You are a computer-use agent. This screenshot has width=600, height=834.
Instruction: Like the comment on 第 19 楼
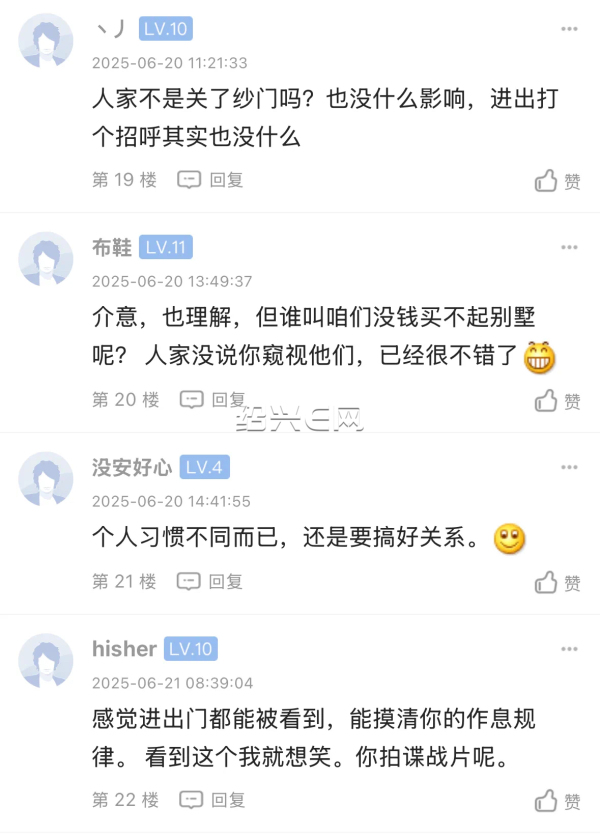[557, 181]
